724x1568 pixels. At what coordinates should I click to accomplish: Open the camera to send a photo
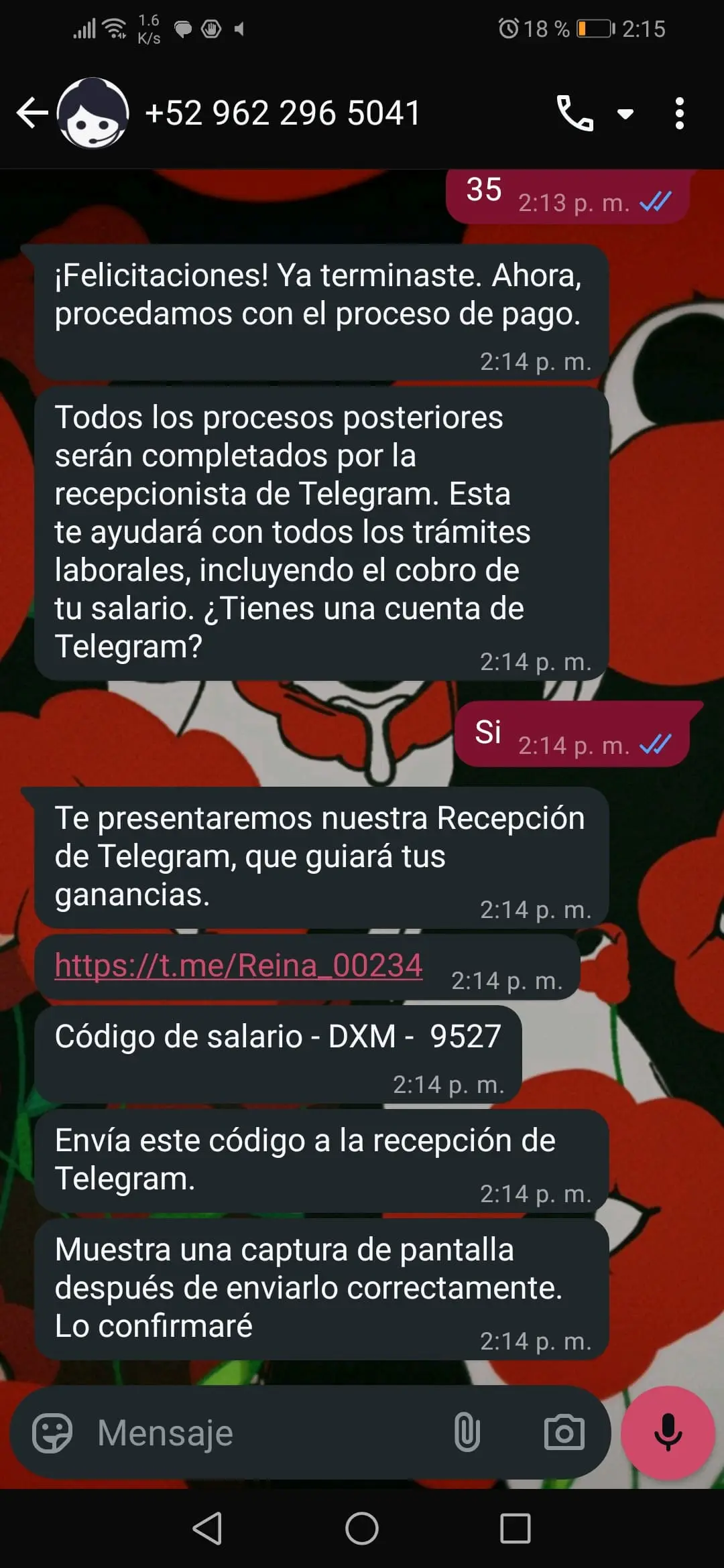point(564,1433)
